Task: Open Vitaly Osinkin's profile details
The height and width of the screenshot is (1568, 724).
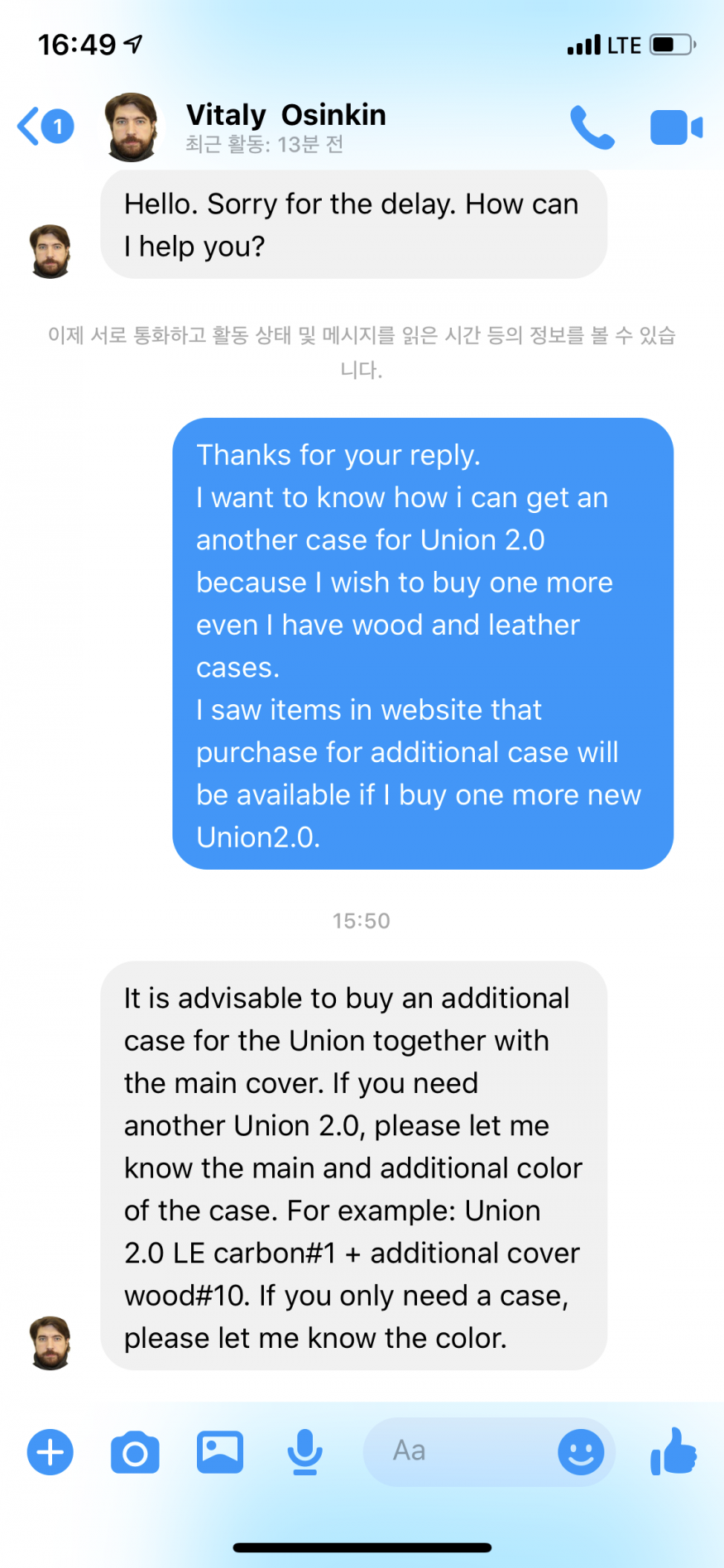Action: tap(285, 126)
